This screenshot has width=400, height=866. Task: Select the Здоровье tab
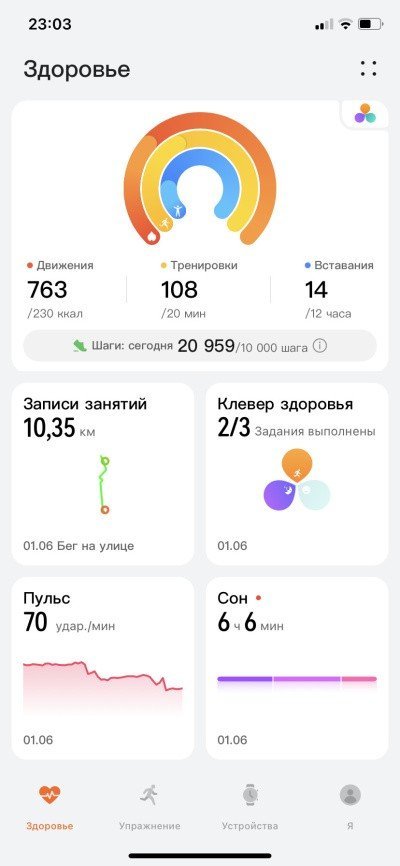click(50, 806)
